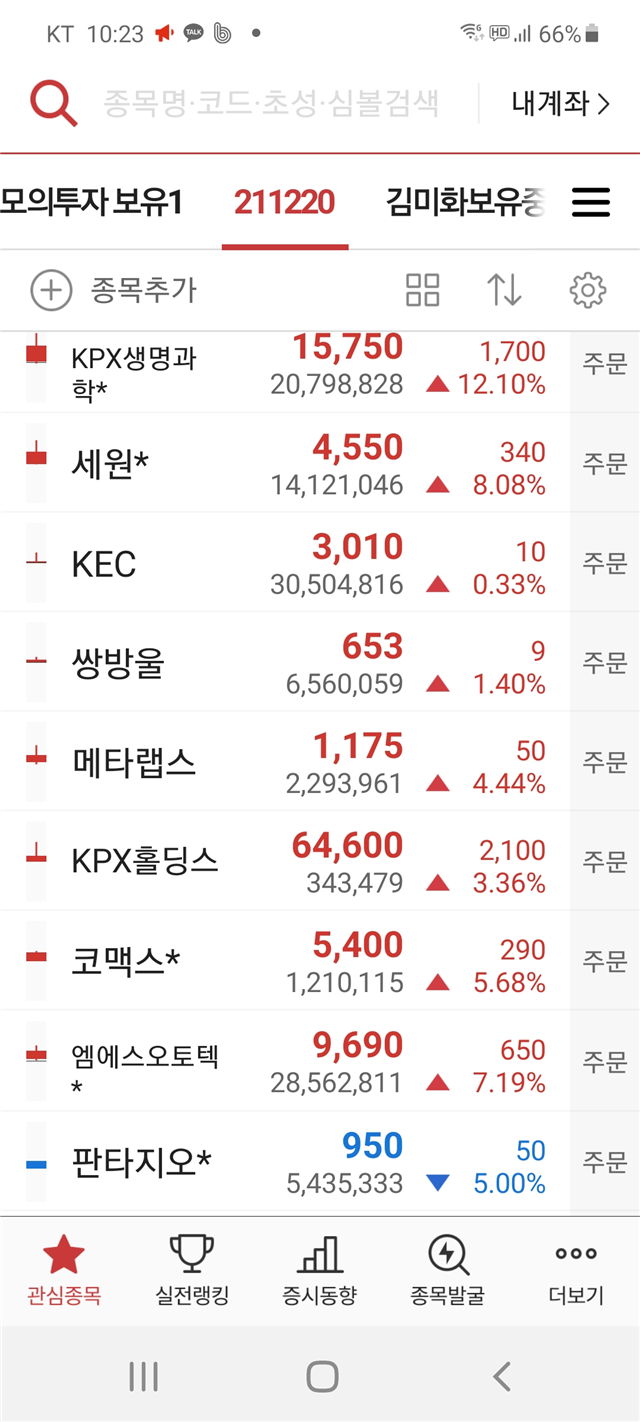Tap the red search magnifier icon
The height and width of the screenshot is (1422, 640).
pyautogui.click(x=53, y=103)
